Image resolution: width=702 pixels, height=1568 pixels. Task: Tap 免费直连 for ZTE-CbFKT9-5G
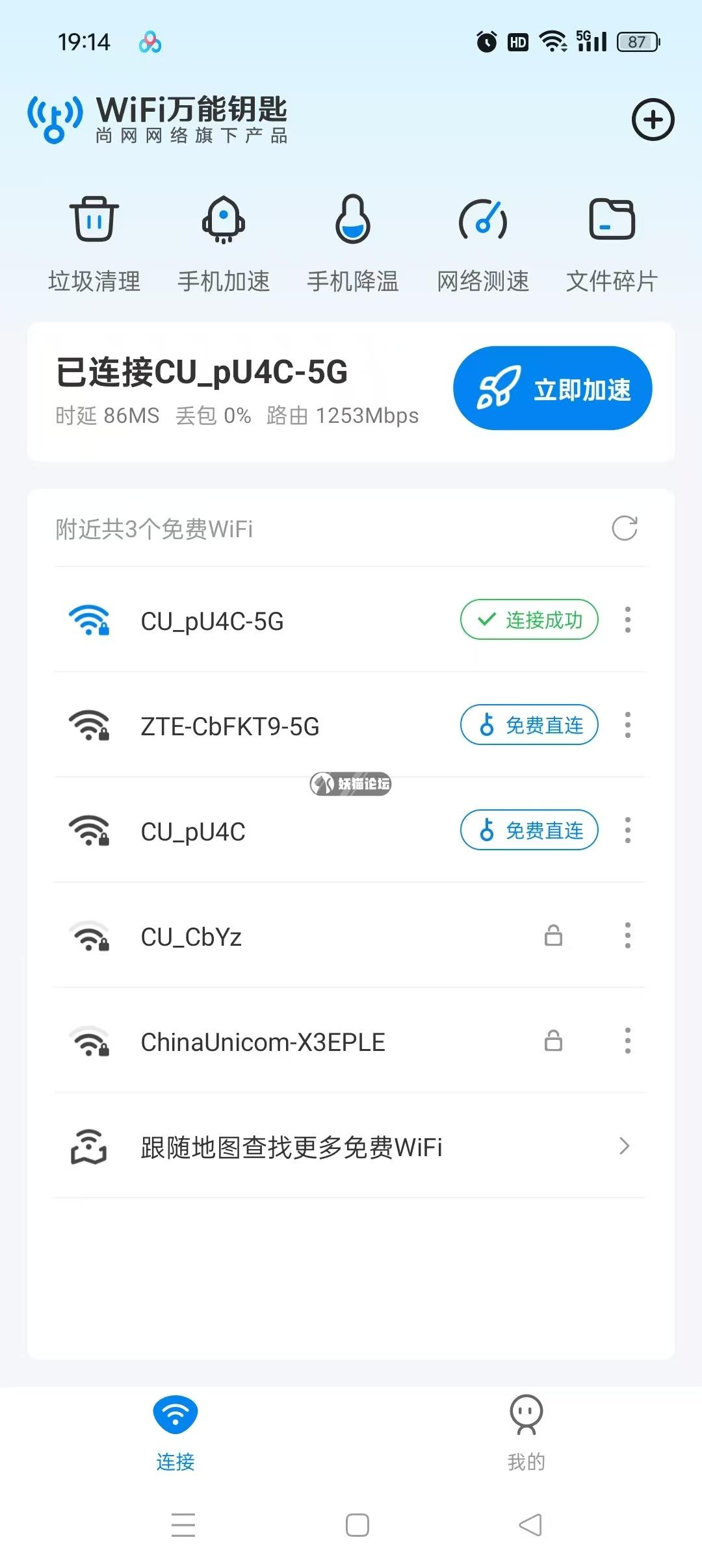coord(529,725)
